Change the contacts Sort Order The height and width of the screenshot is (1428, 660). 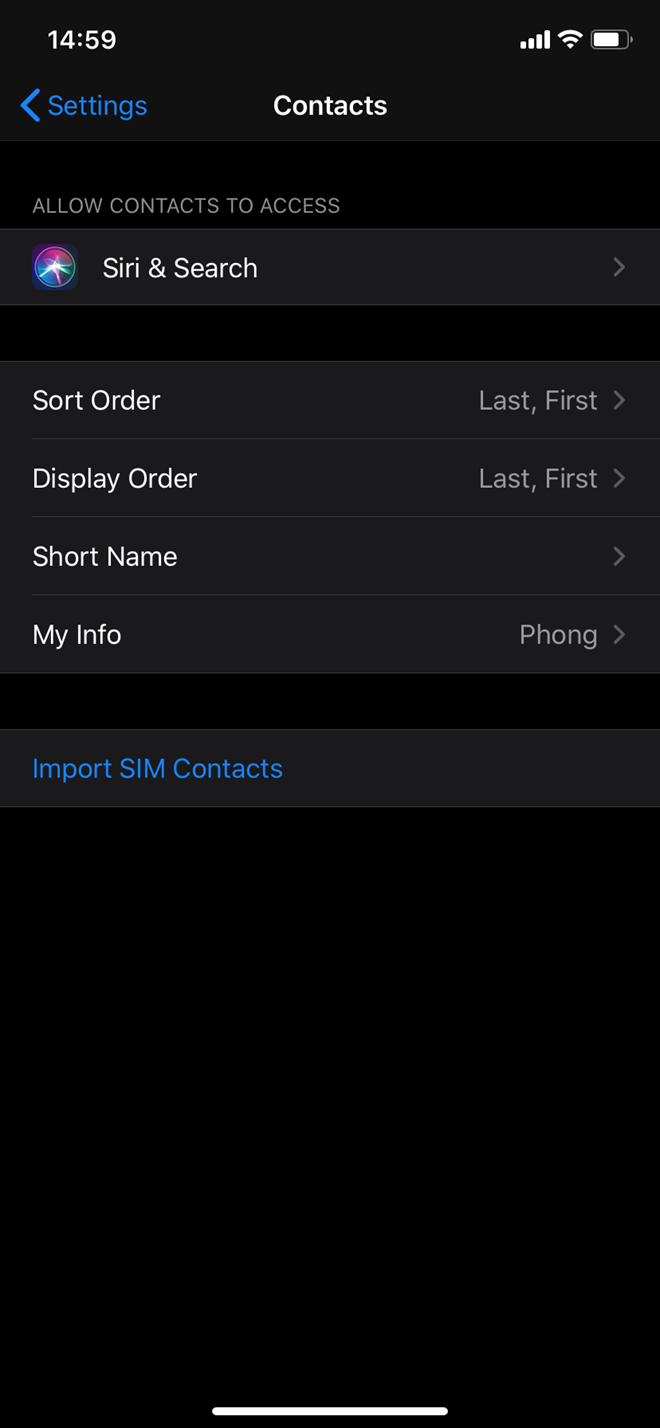330,400
